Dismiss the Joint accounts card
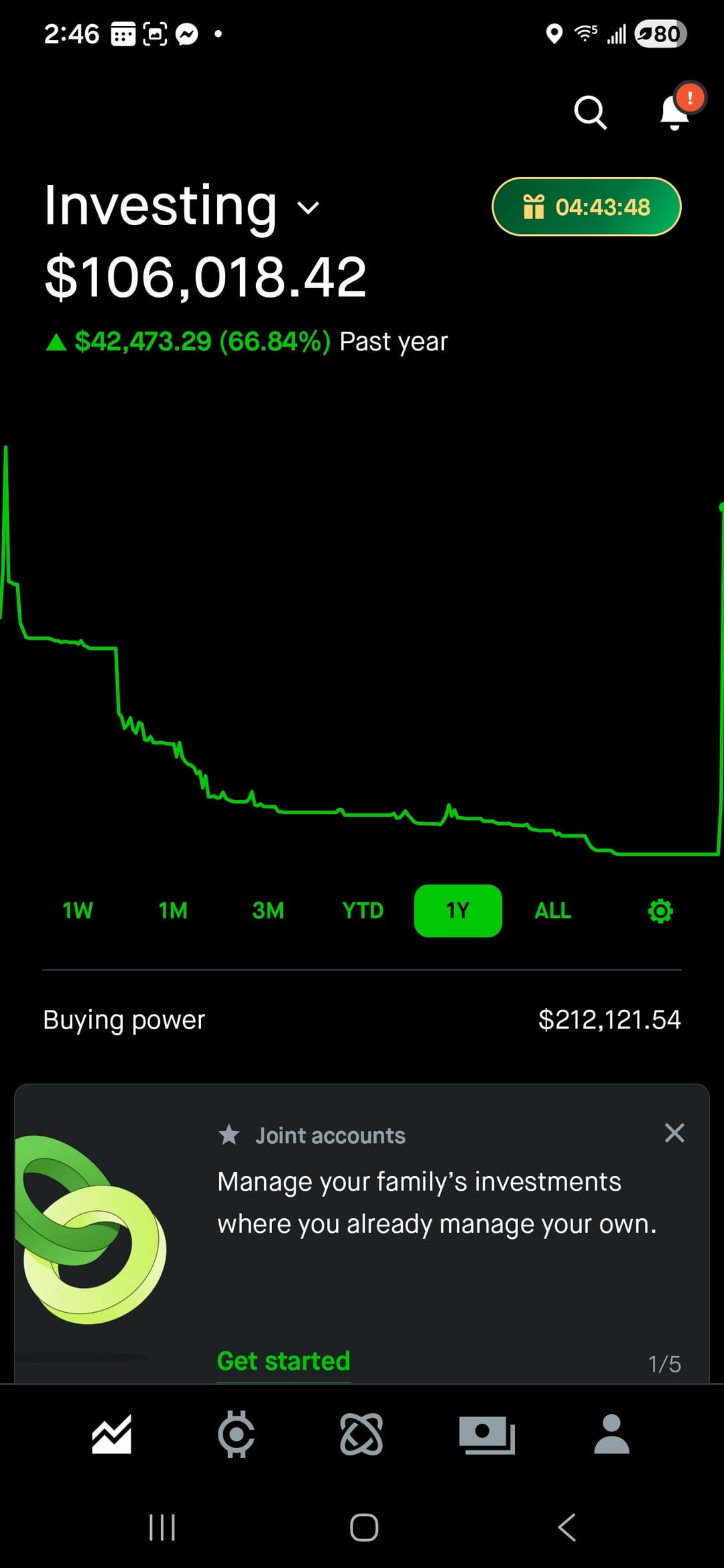This screenshot has height=1568, width=724. point(674,1133)
